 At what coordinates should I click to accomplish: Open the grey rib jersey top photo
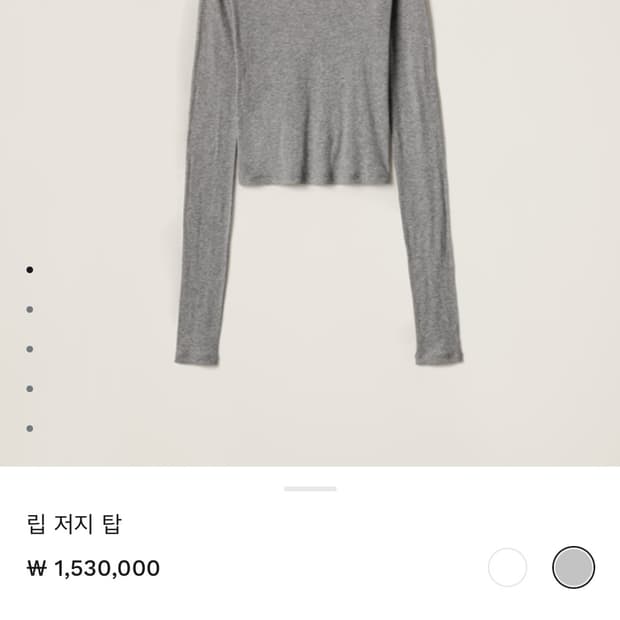click(x=310, y=190)
